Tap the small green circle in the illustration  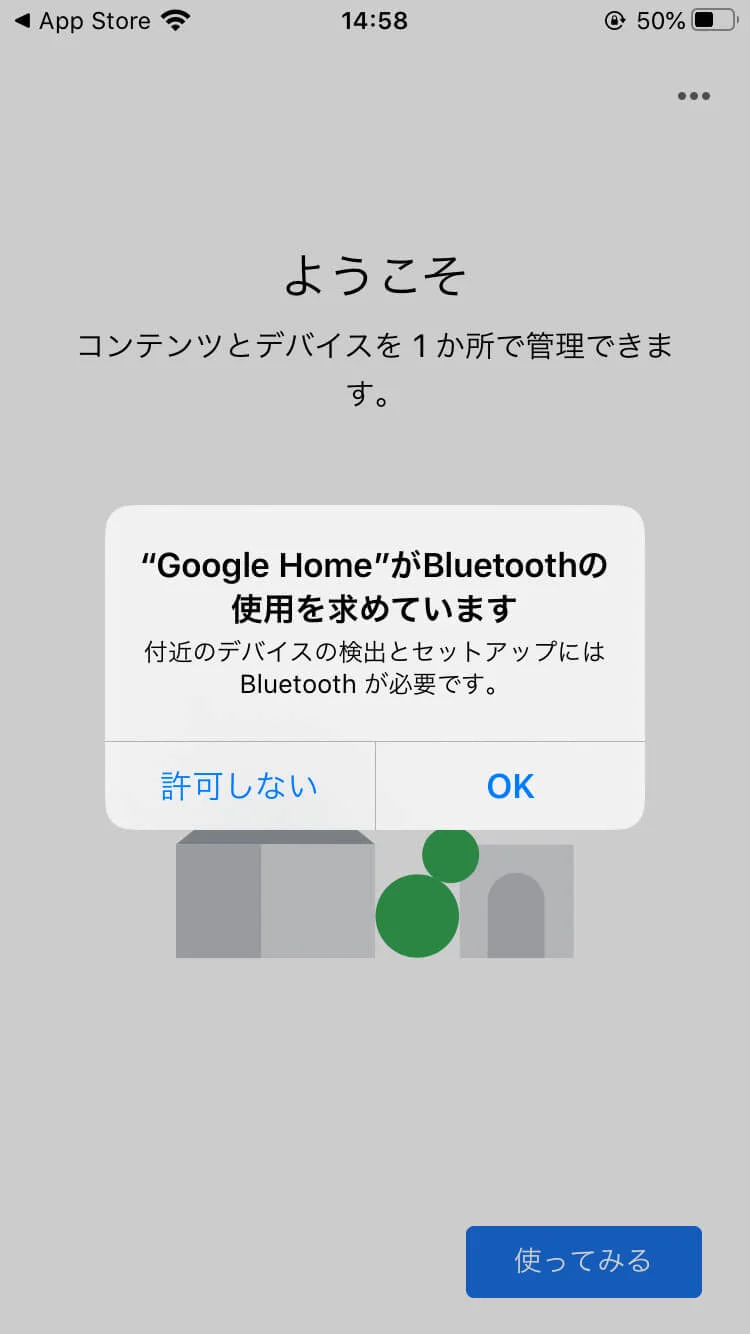(448, 857)
